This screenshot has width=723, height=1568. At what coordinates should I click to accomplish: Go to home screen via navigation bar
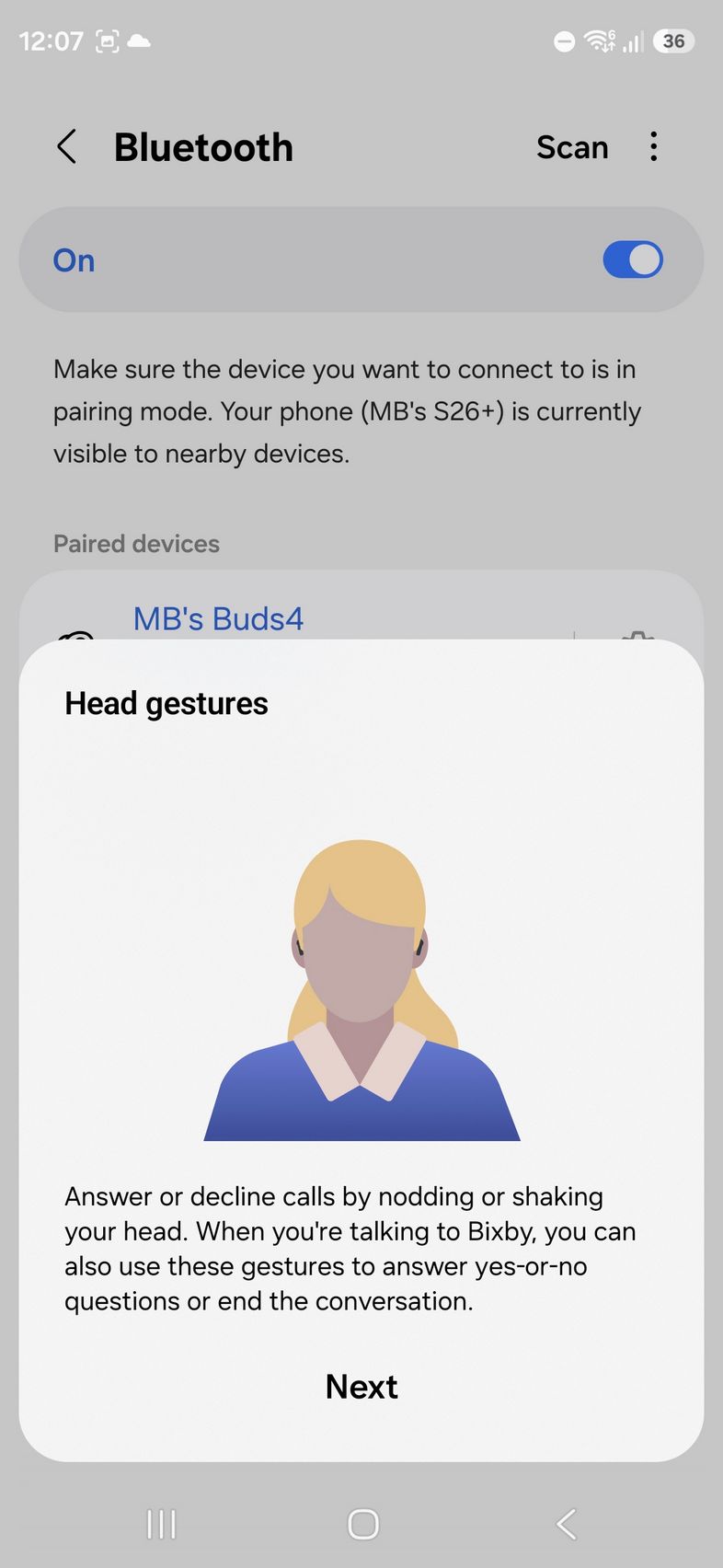click(362, 1523)
